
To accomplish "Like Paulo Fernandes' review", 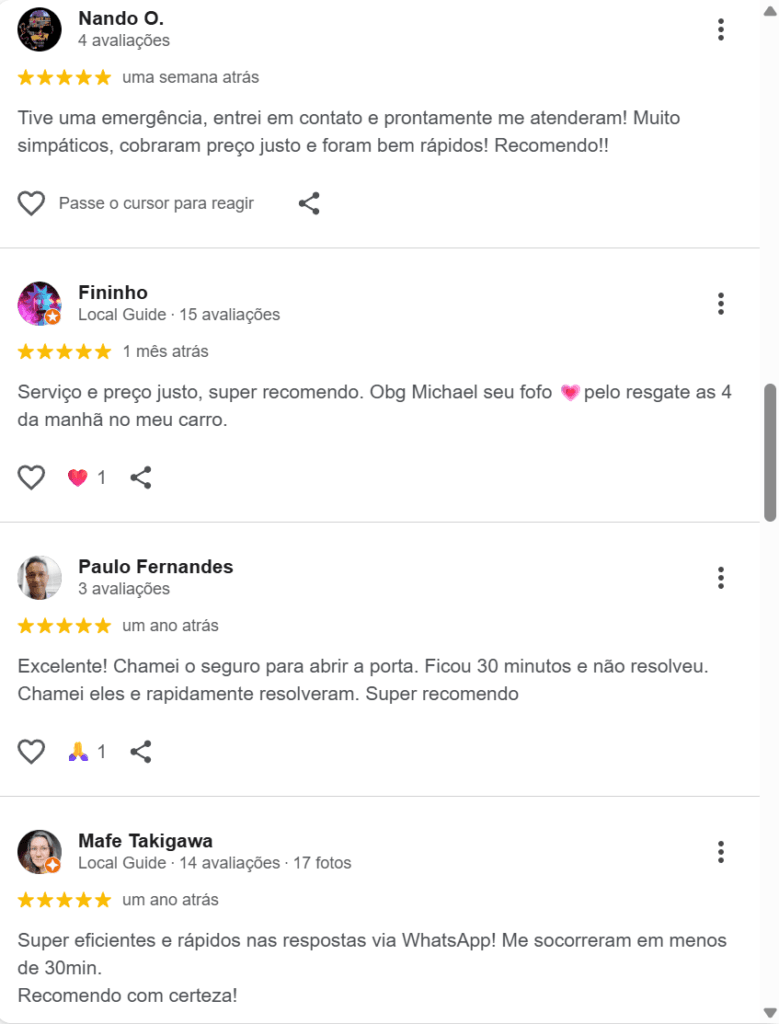I will click(32, 752).
